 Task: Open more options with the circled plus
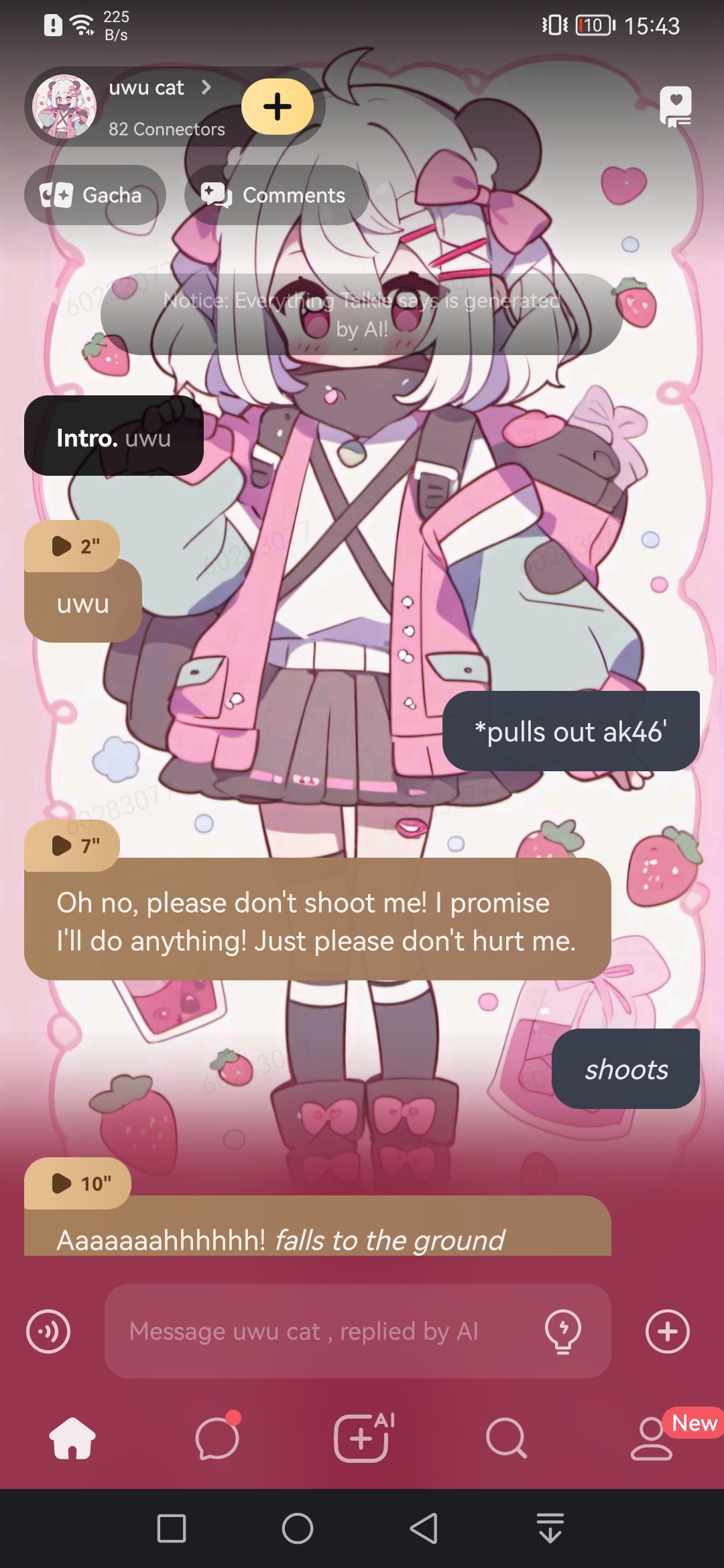(x=667, y=1331)
